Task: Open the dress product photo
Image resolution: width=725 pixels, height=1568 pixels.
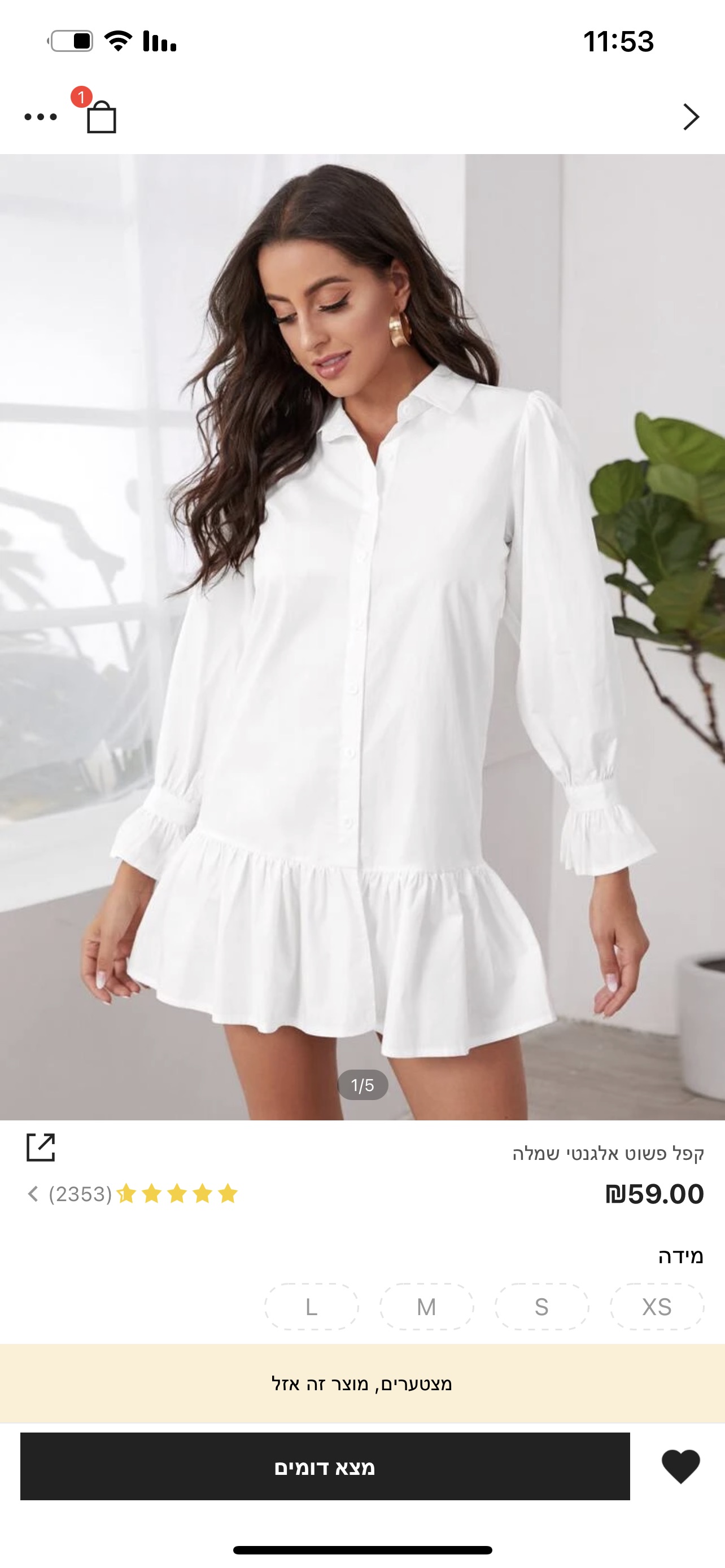Action: coord(362,636)
